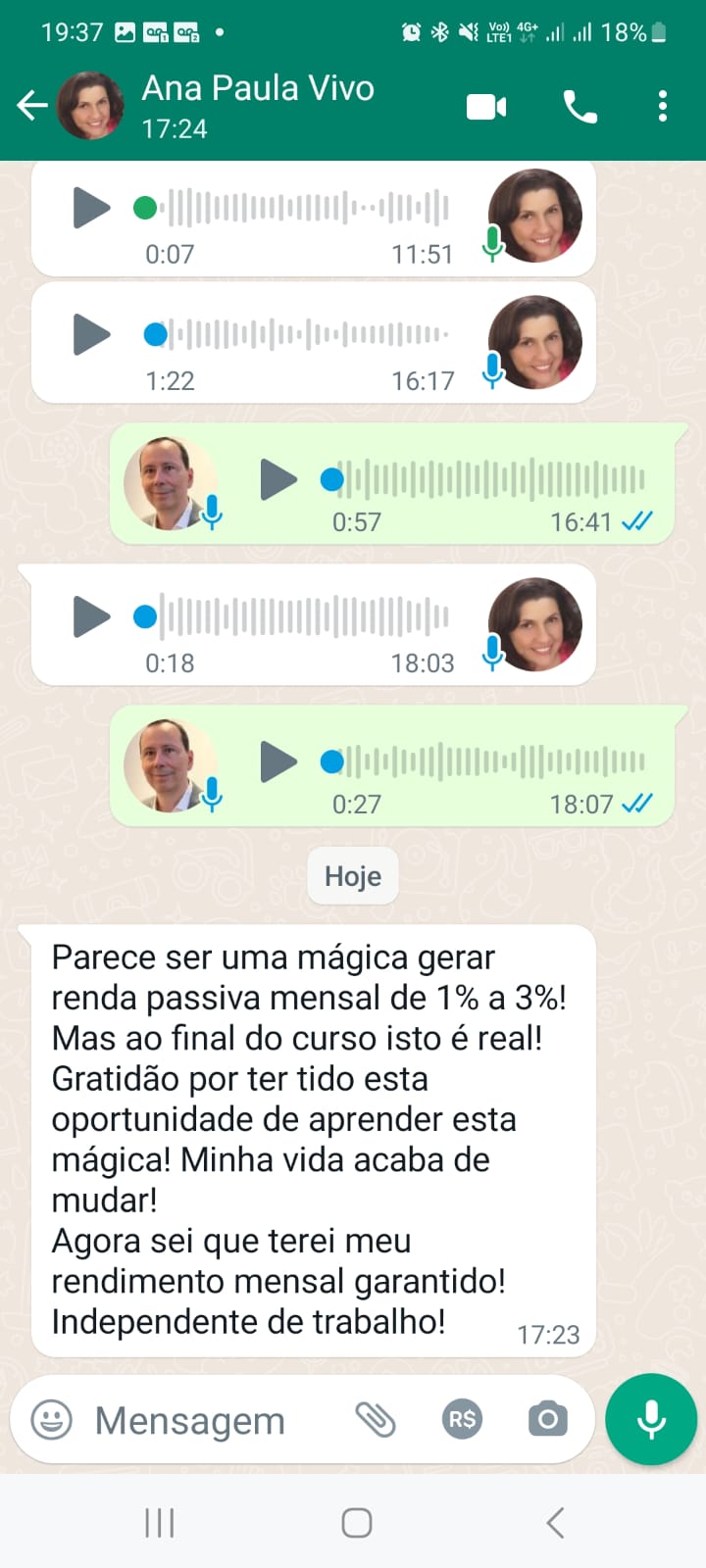Play the 1:22 voice message from 16:17
Image resolution: width=706 pixels, height=1568 pixels.
[92, 334]
